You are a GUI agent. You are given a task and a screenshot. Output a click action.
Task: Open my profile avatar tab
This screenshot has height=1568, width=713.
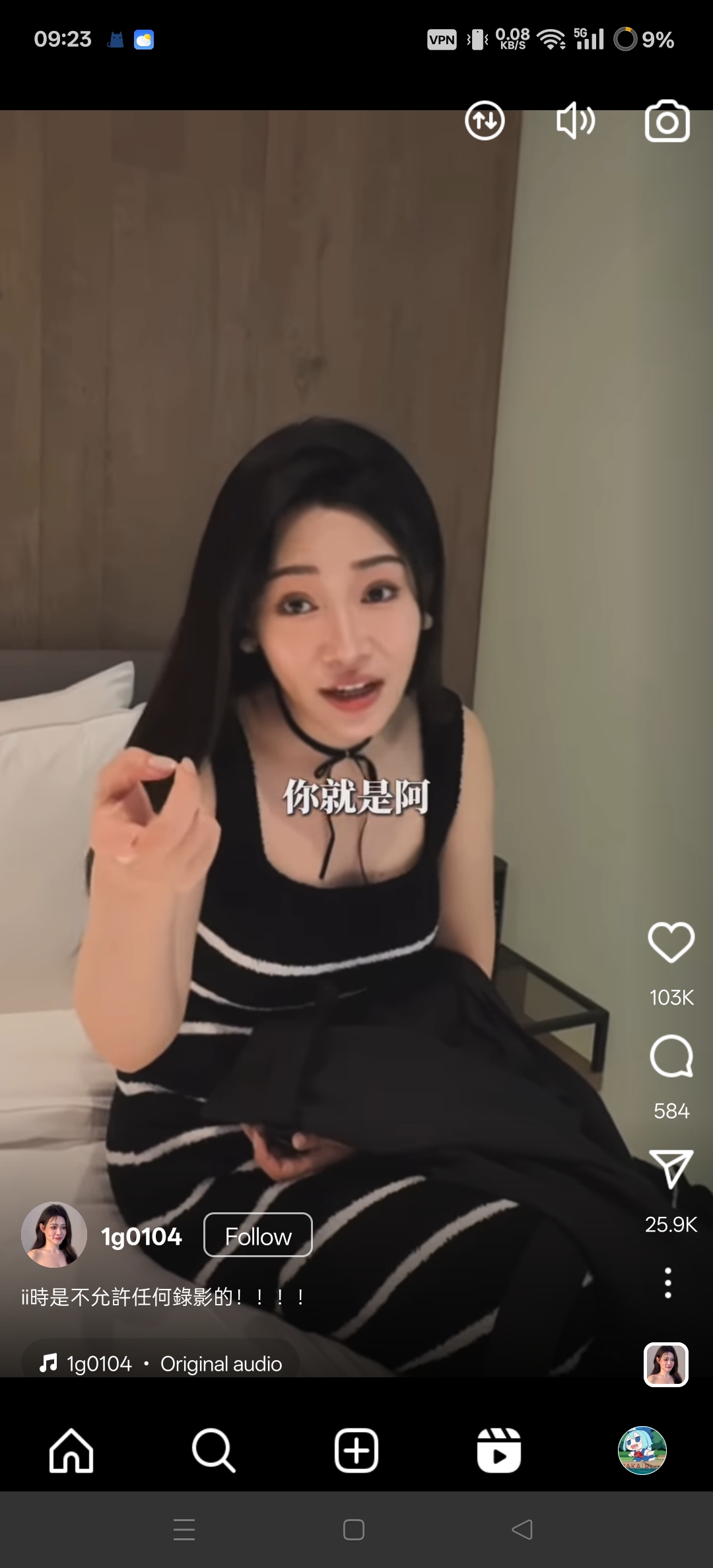click(642, 1451)
